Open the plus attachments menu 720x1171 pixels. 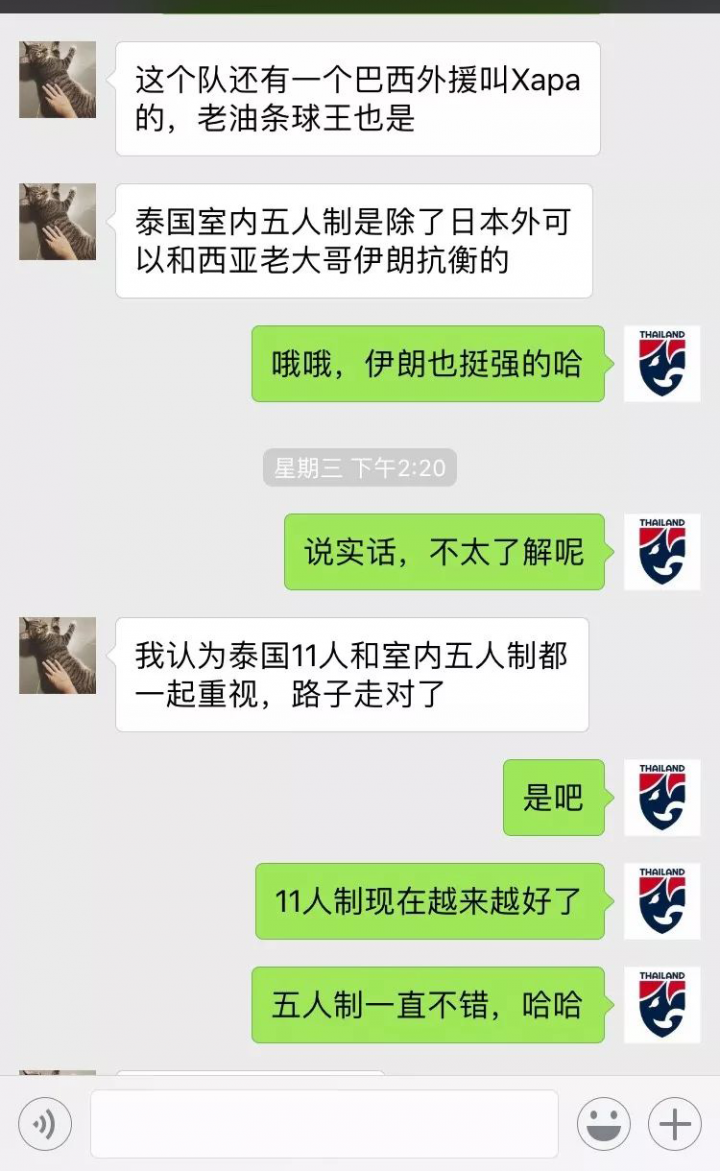[x=674, y=1124]
